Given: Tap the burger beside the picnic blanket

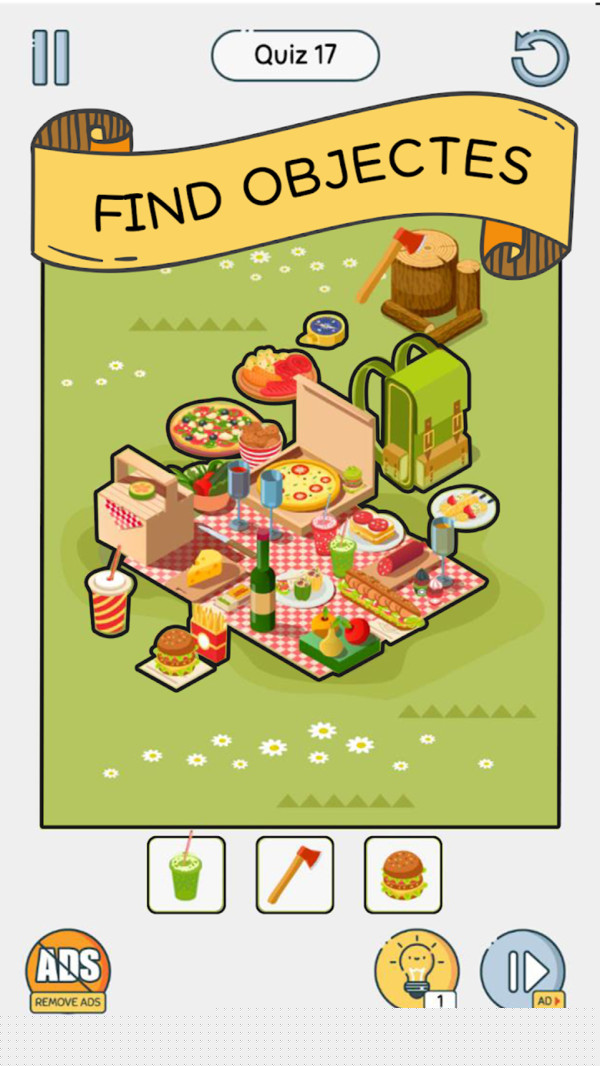Looking at the screenshot, I should 175,650.
